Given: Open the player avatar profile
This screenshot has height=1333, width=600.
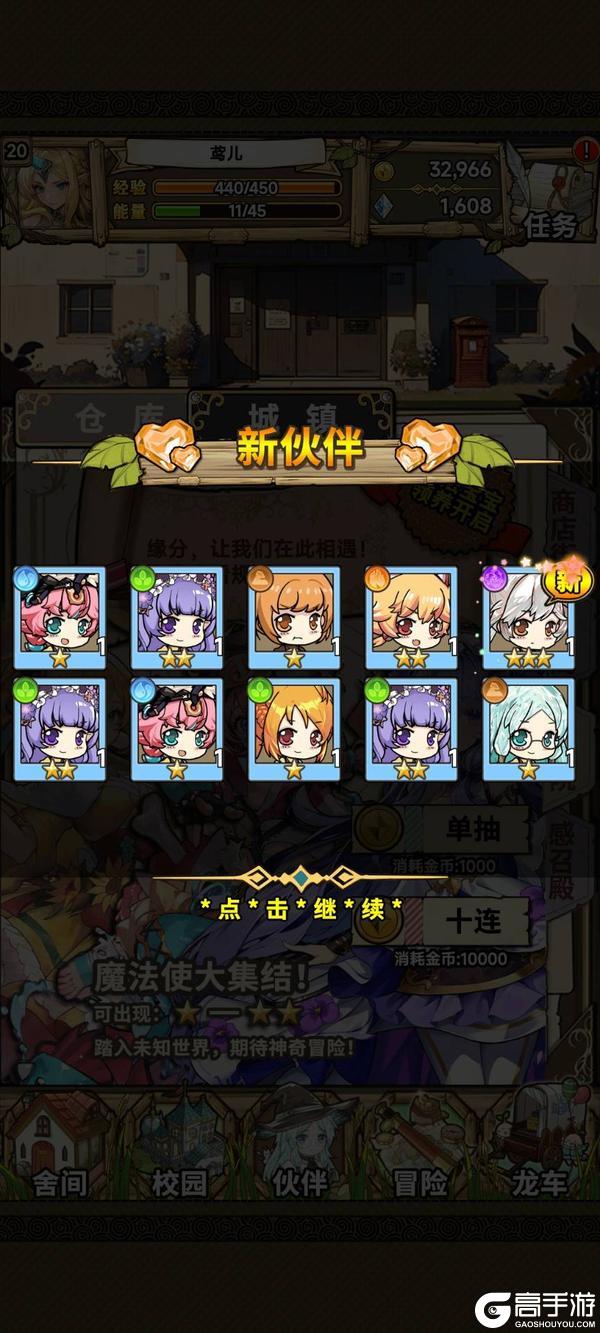Looking at the screenshot, I should click(48, 192).
